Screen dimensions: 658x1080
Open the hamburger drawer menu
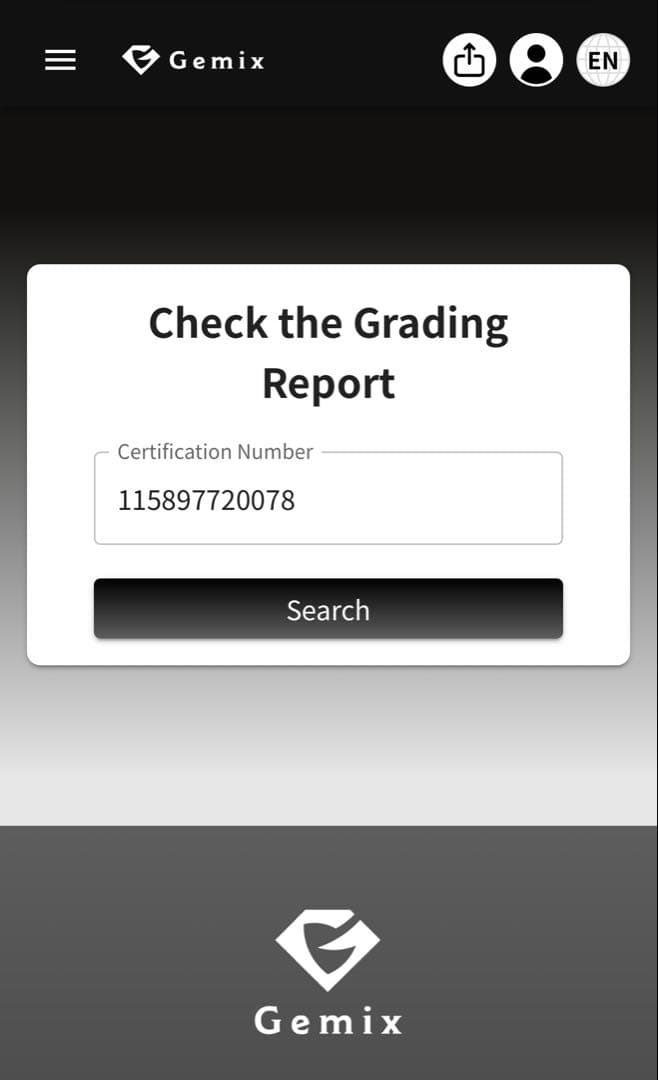pyautogui.click(x=60, y=60)
